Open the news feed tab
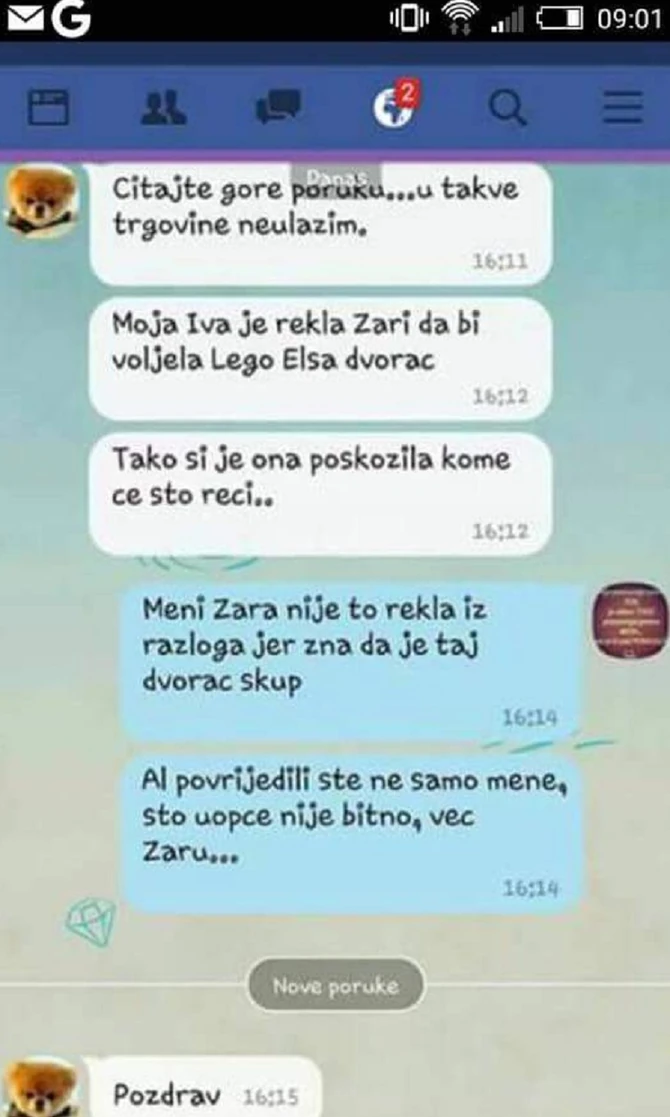This screenshot has height=1117, width=670. (x=48, y=109)
